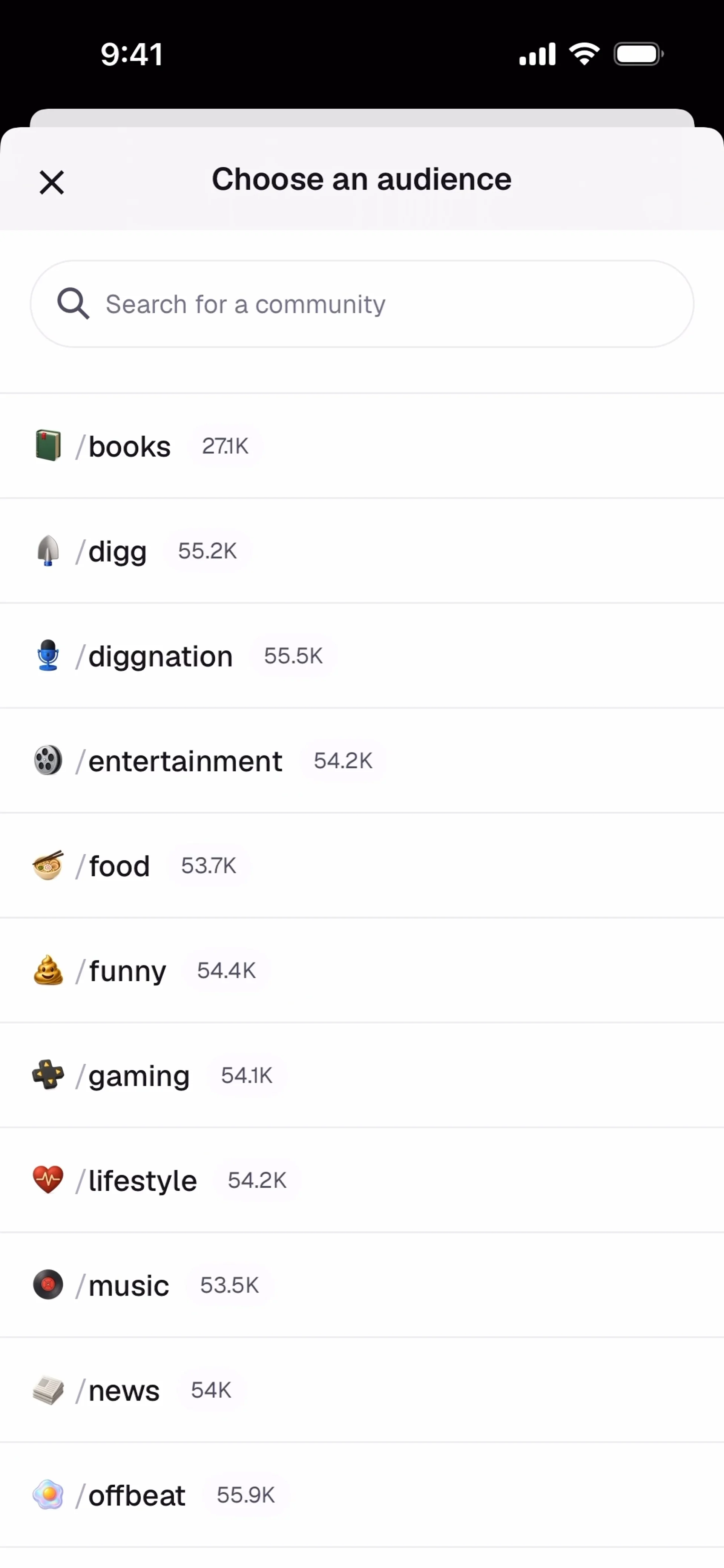
Task: Tap the Search for a community field
Action: point(362,304)
